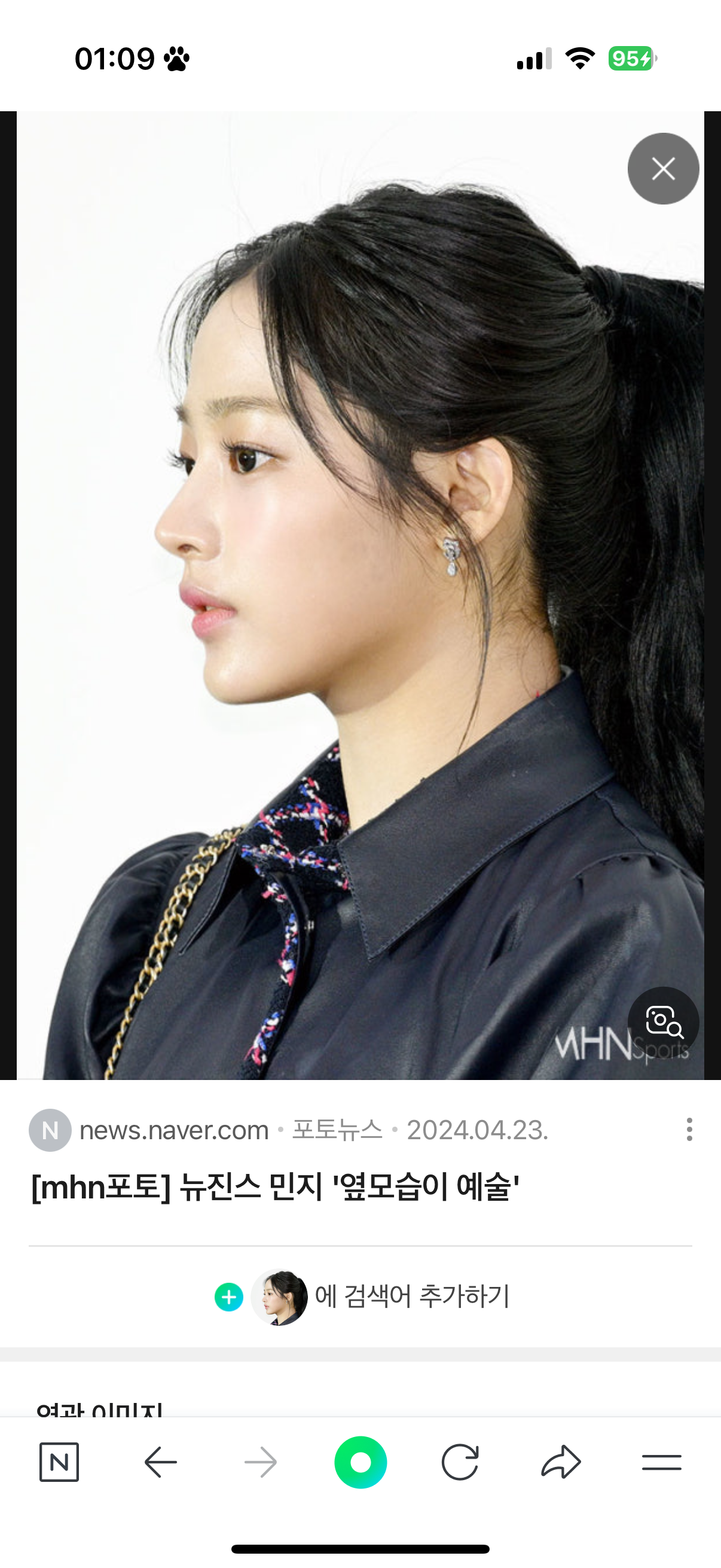This screenshot has width=721, height=1568.
Task: Open the browser menu with two lines
Action: (661, 1462)
